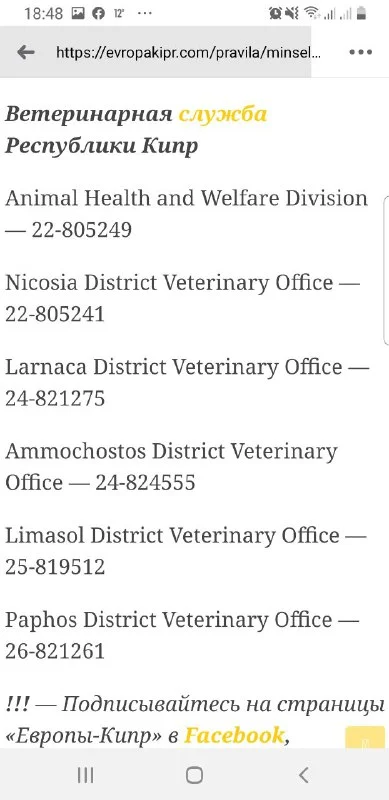Tap the system back chevron
This screenshot has width=389, height=800.
pyautogui.click(x=303, y=776)
